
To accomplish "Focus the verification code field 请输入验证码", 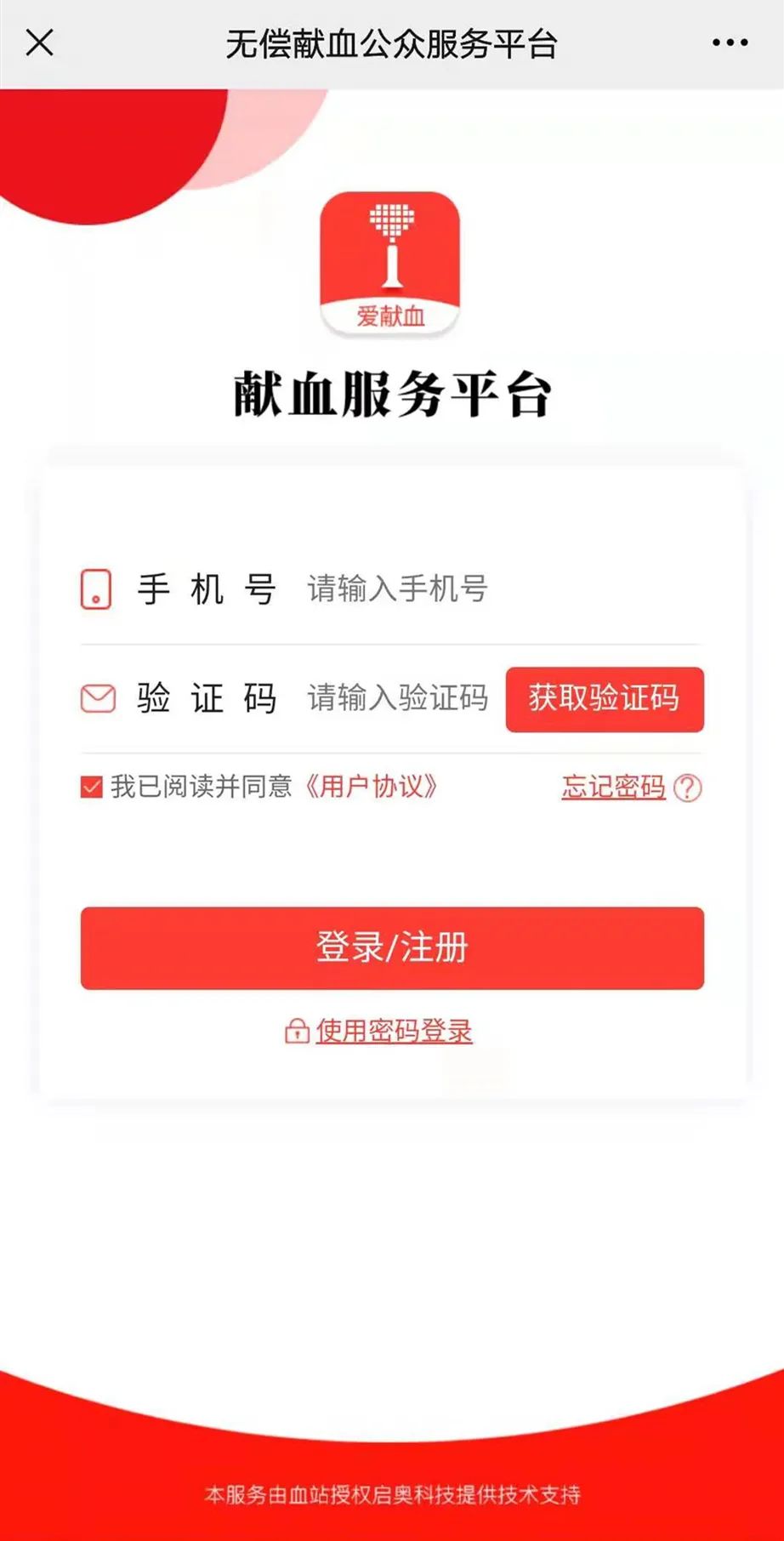I will tap(398, 698).
